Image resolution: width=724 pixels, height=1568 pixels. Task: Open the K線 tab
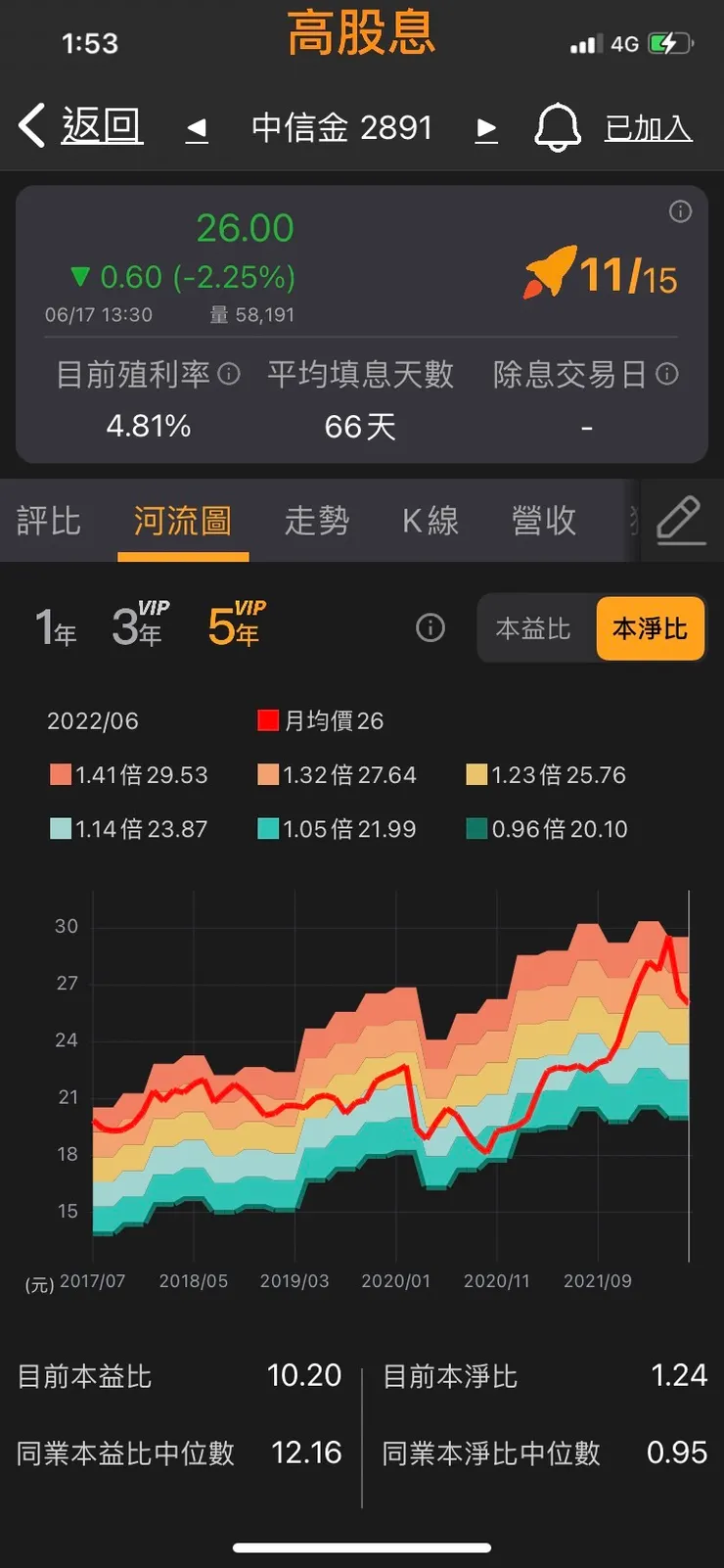tap(429, 522)
